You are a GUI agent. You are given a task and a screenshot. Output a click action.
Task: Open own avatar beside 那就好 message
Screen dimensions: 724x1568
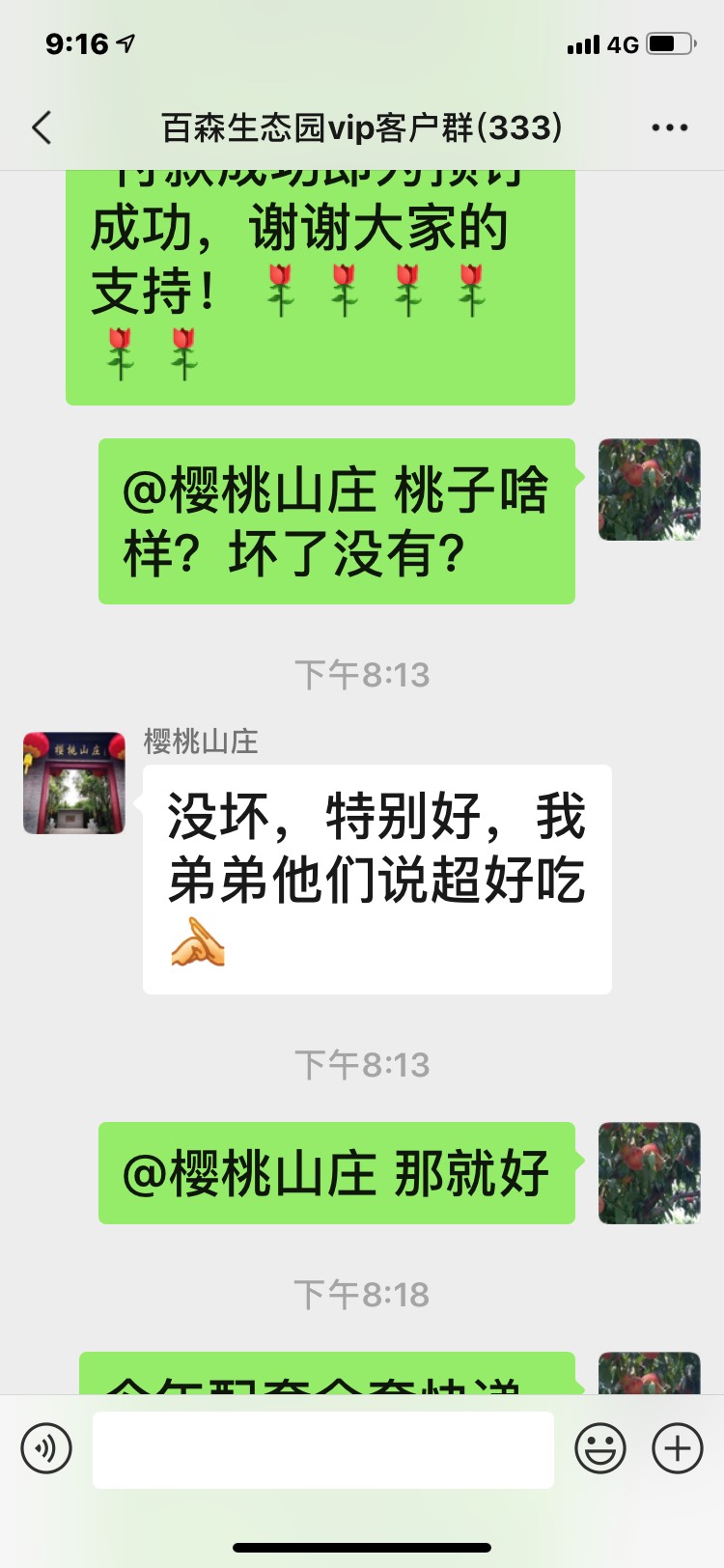click(649, 1173)
